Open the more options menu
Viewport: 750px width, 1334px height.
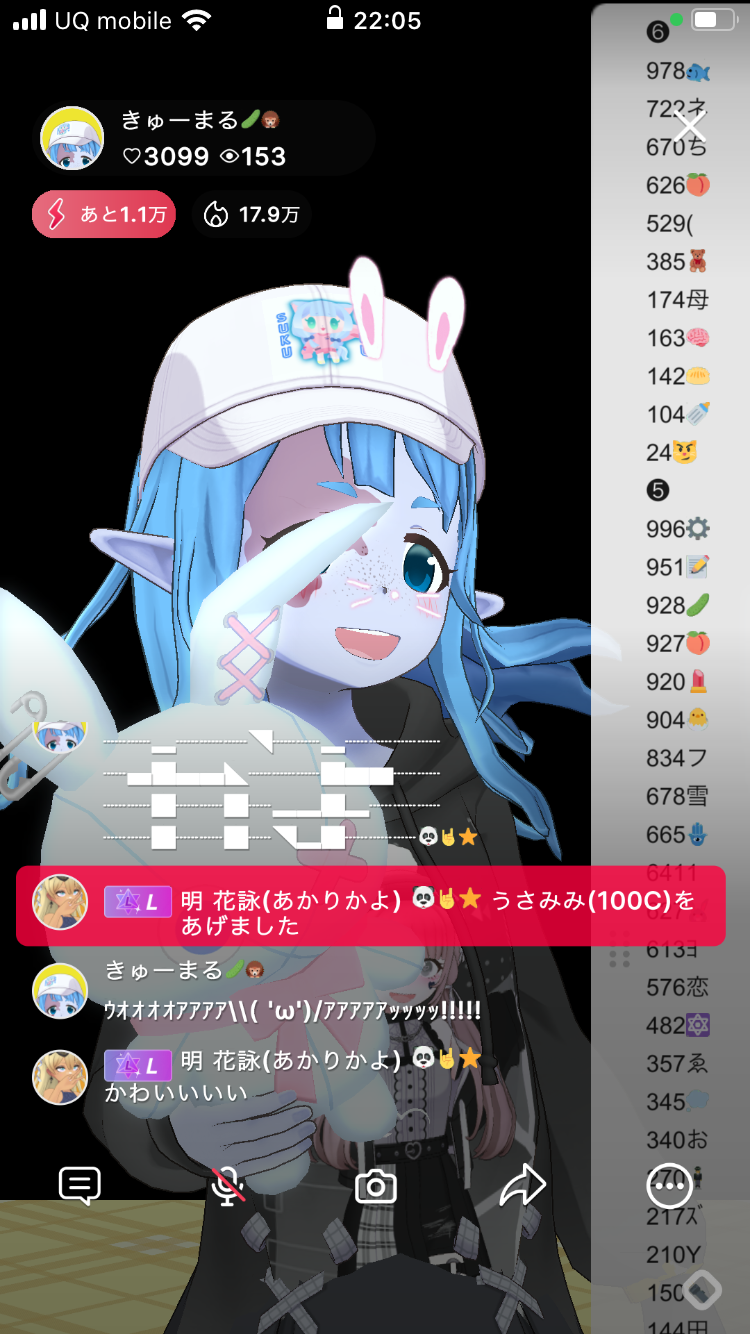670,1186
